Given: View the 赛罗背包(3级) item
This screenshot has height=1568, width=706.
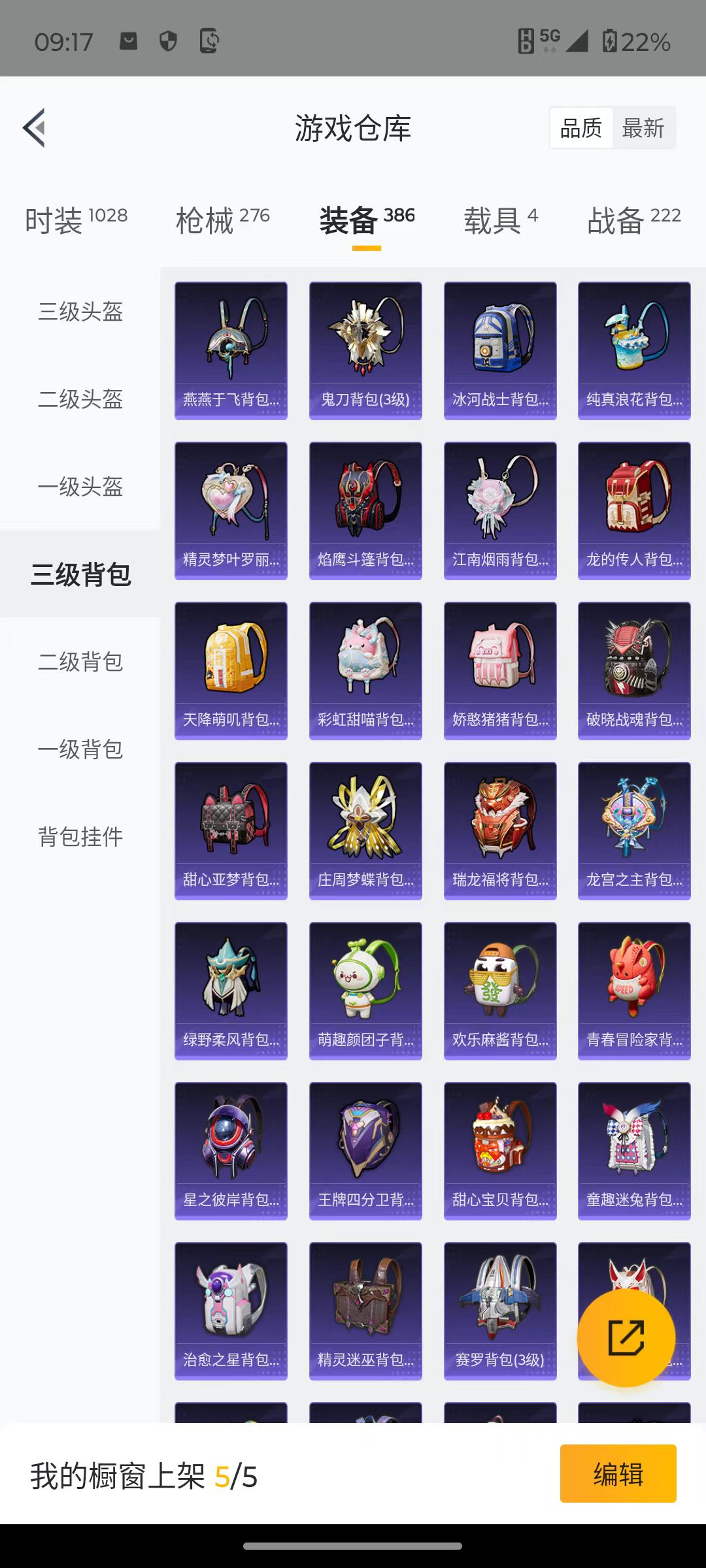Looking at the screenshot, I should tap(500, 1311).
